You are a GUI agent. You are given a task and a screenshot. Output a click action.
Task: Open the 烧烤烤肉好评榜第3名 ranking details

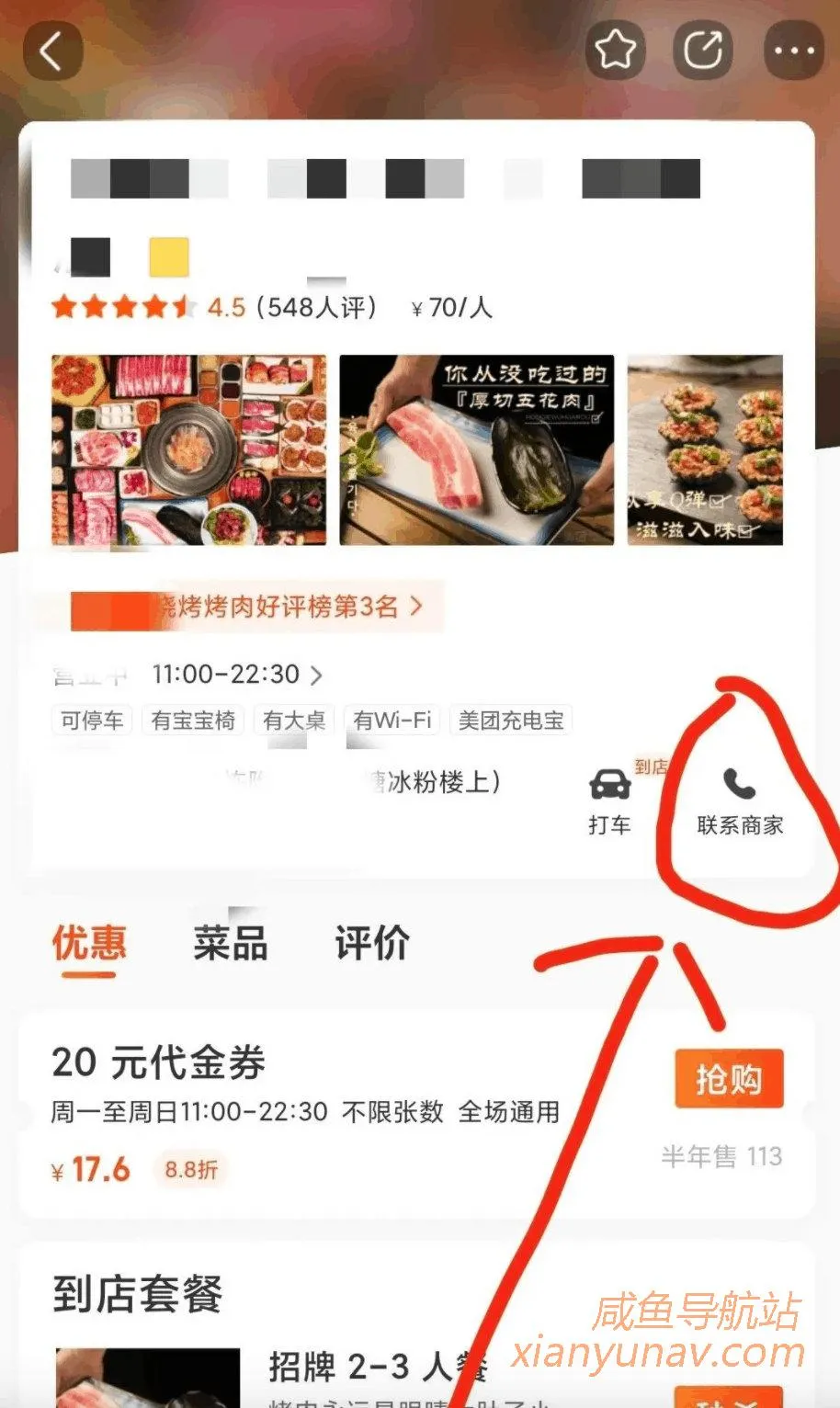coord(248,607)
